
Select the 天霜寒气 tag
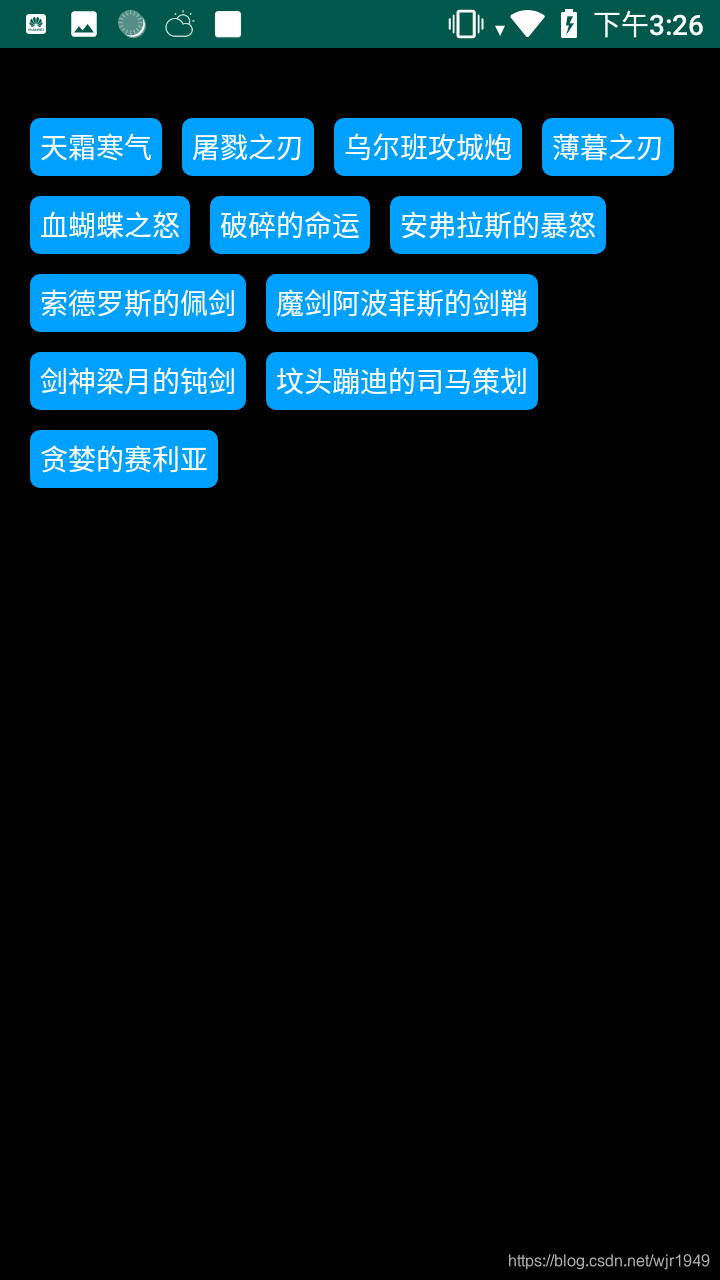click(x=96, y=147)
